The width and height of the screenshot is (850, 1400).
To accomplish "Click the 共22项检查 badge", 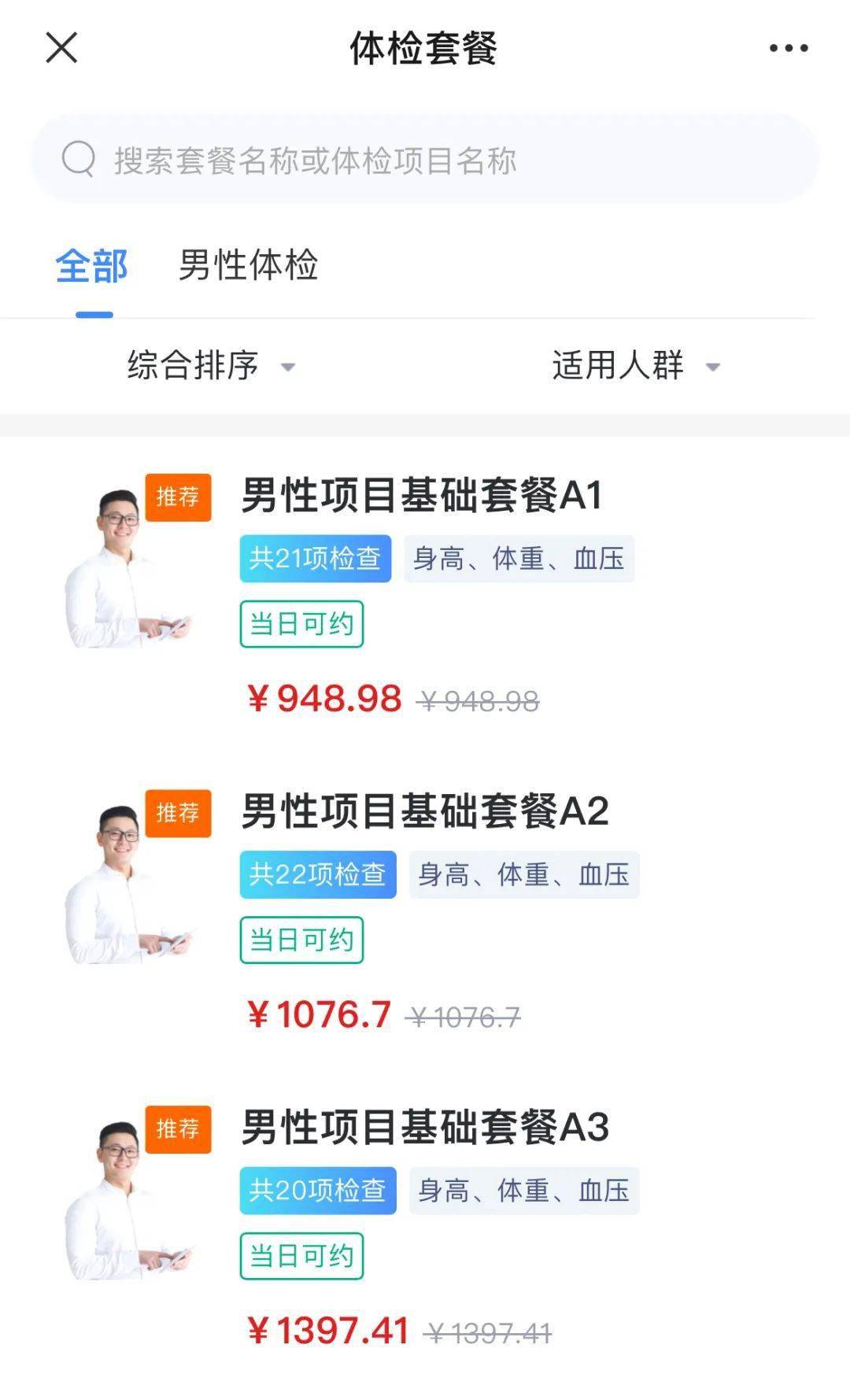I will (x=317, y=874).
